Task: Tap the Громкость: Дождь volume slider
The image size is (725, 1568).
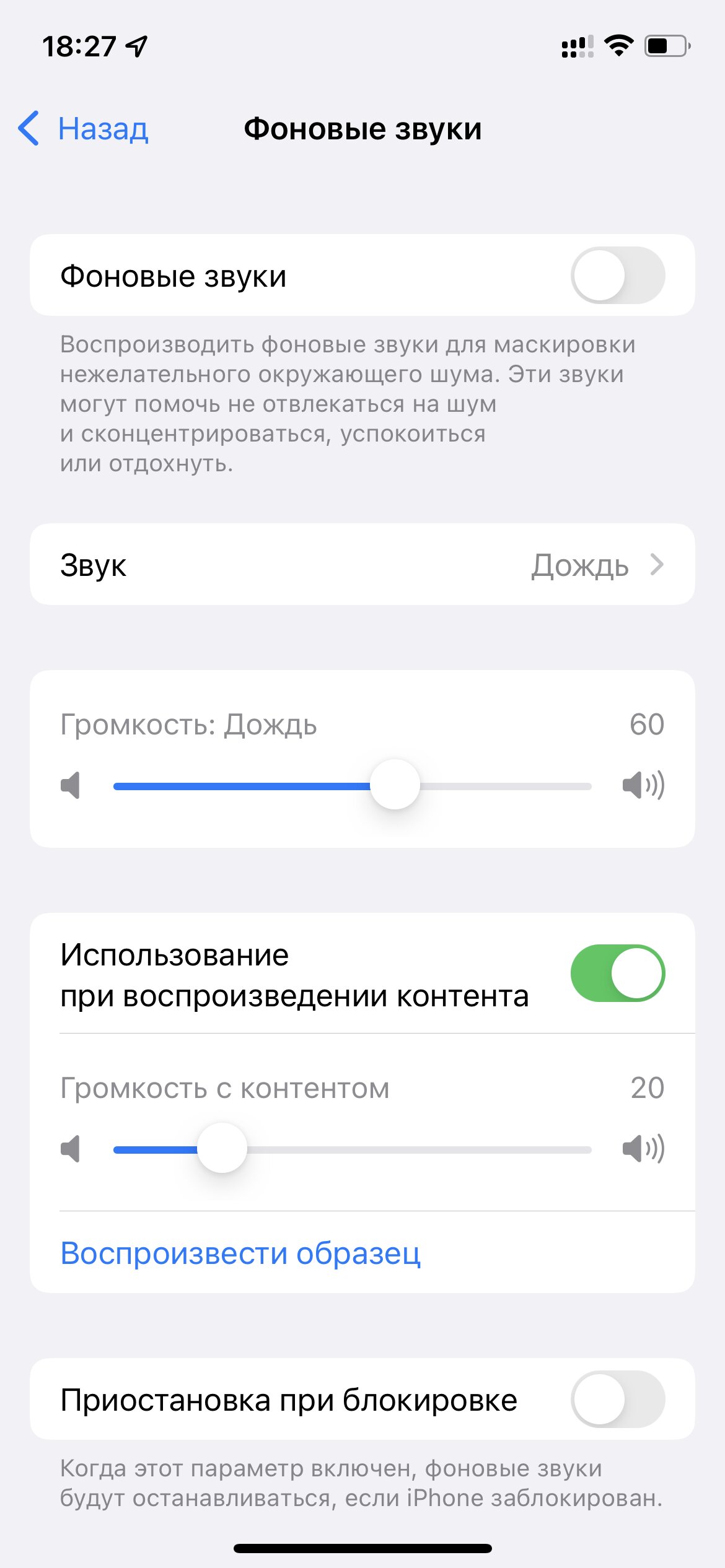Action: (353, 786)
